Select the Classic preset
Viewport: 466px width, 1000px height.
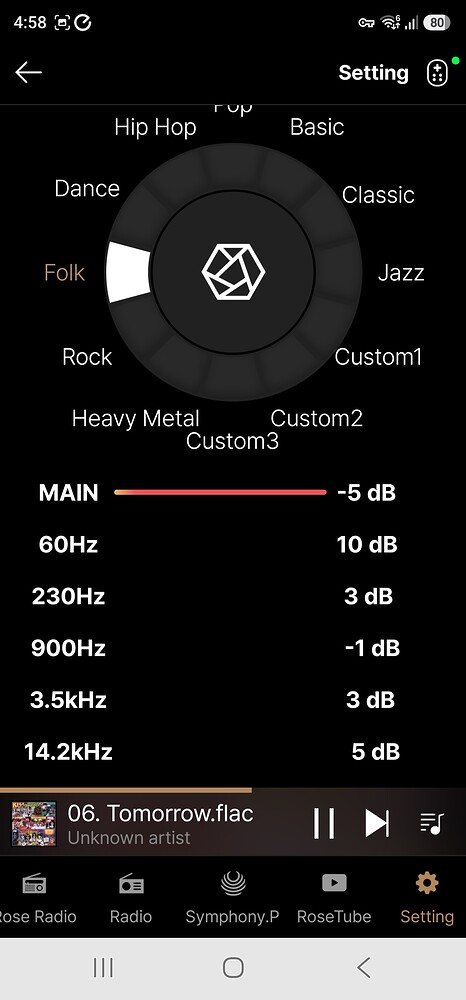[x=378, y=195]
